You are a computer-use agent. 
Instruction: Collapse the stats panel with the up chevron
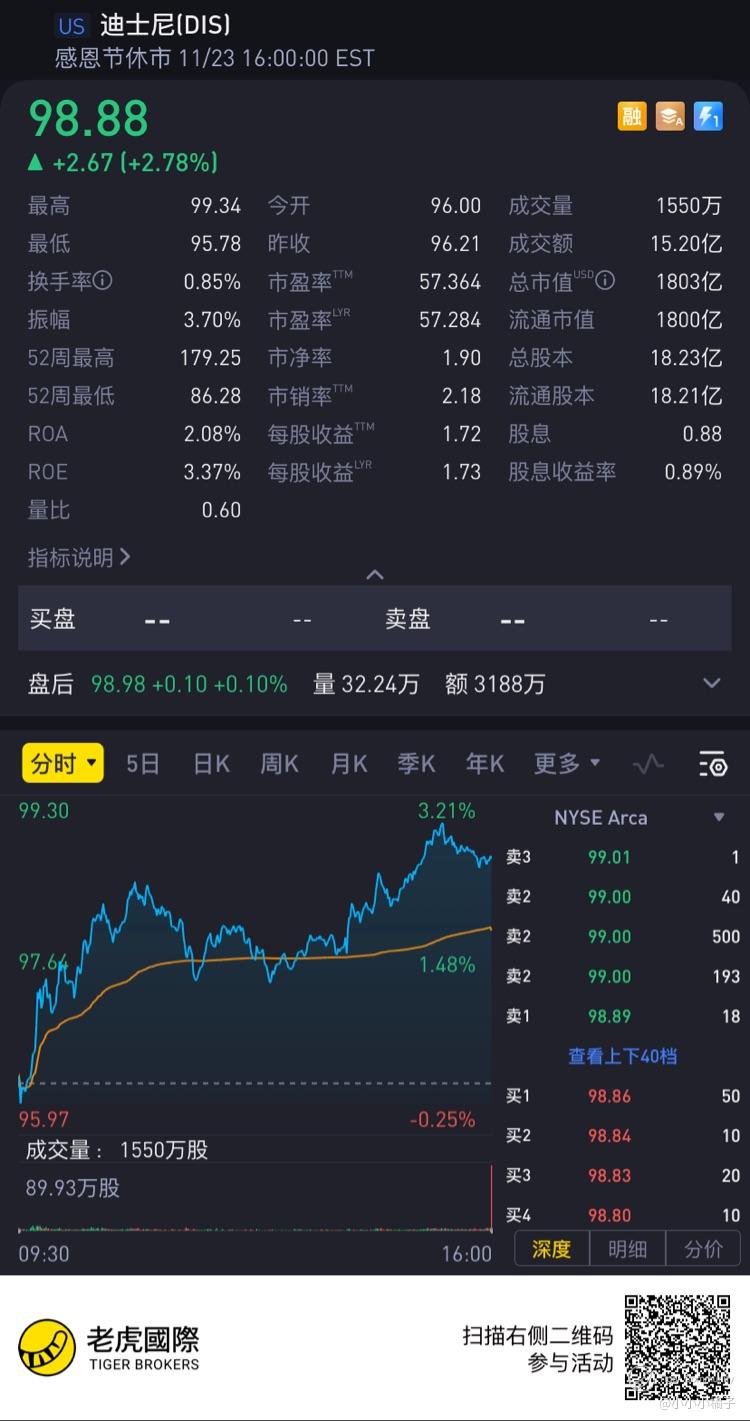tap(375, 575)
